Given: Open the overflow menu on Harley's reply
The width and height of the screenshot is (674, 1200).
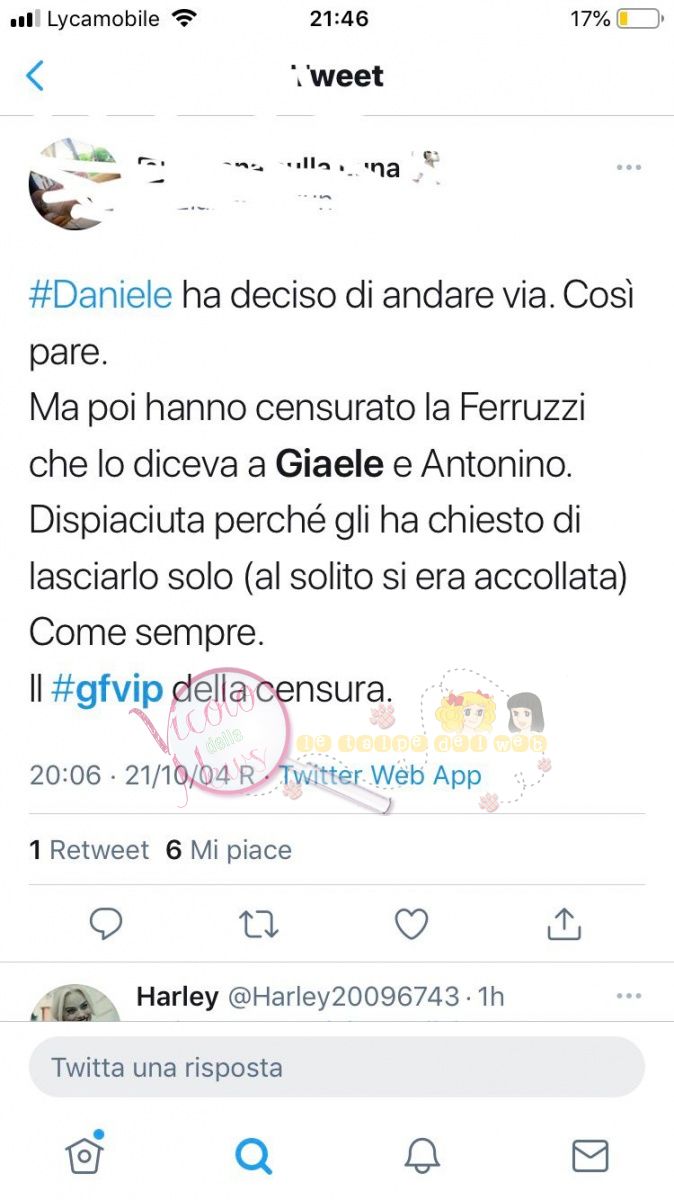Looking at the screenshot, I should (628, 996).
